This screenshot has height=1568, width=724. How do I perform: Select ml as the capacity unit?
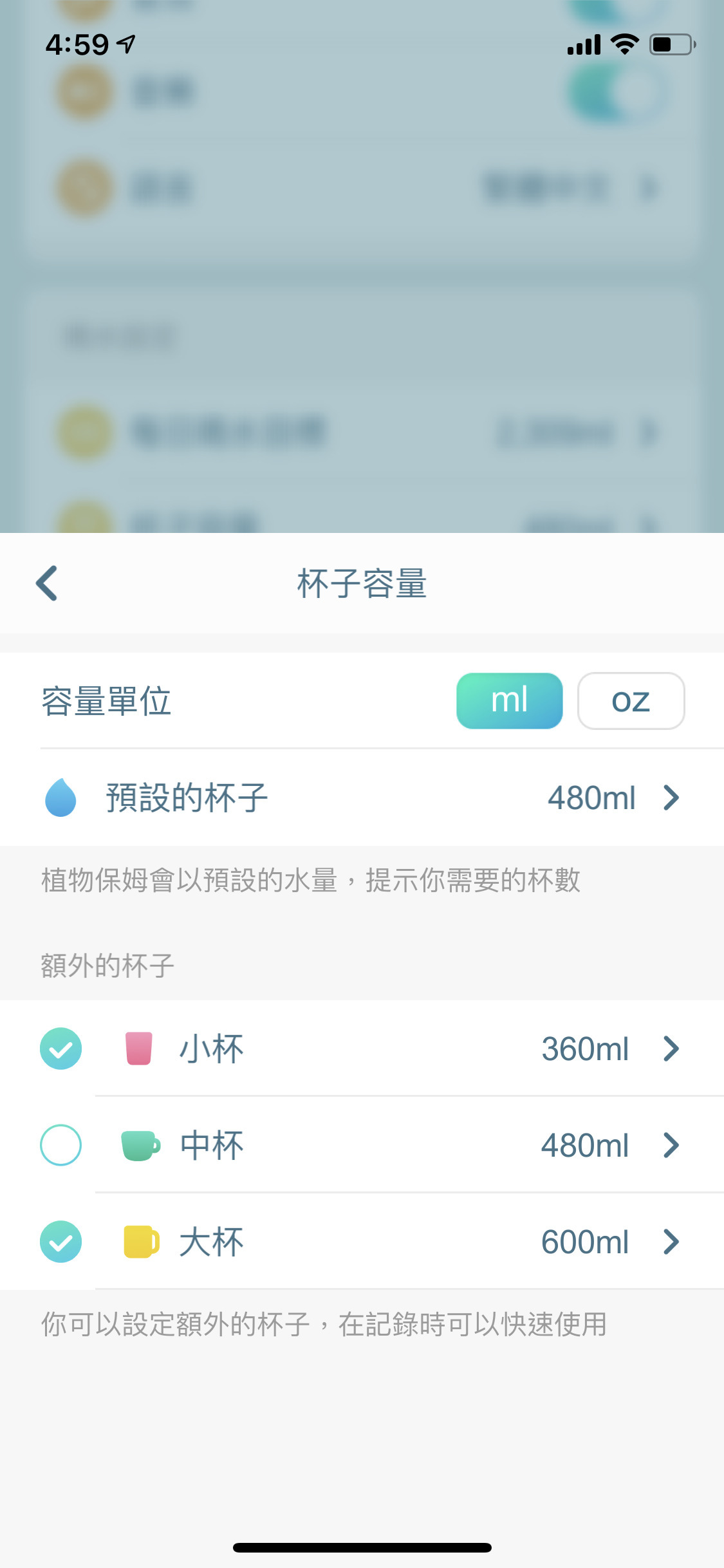click(509, 700)
